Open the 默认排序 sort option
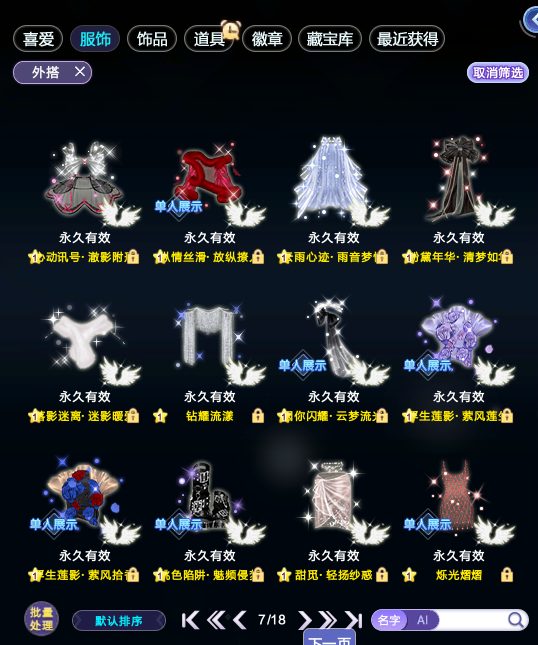This screenshot has width=538, height=645. click(119, 620)
